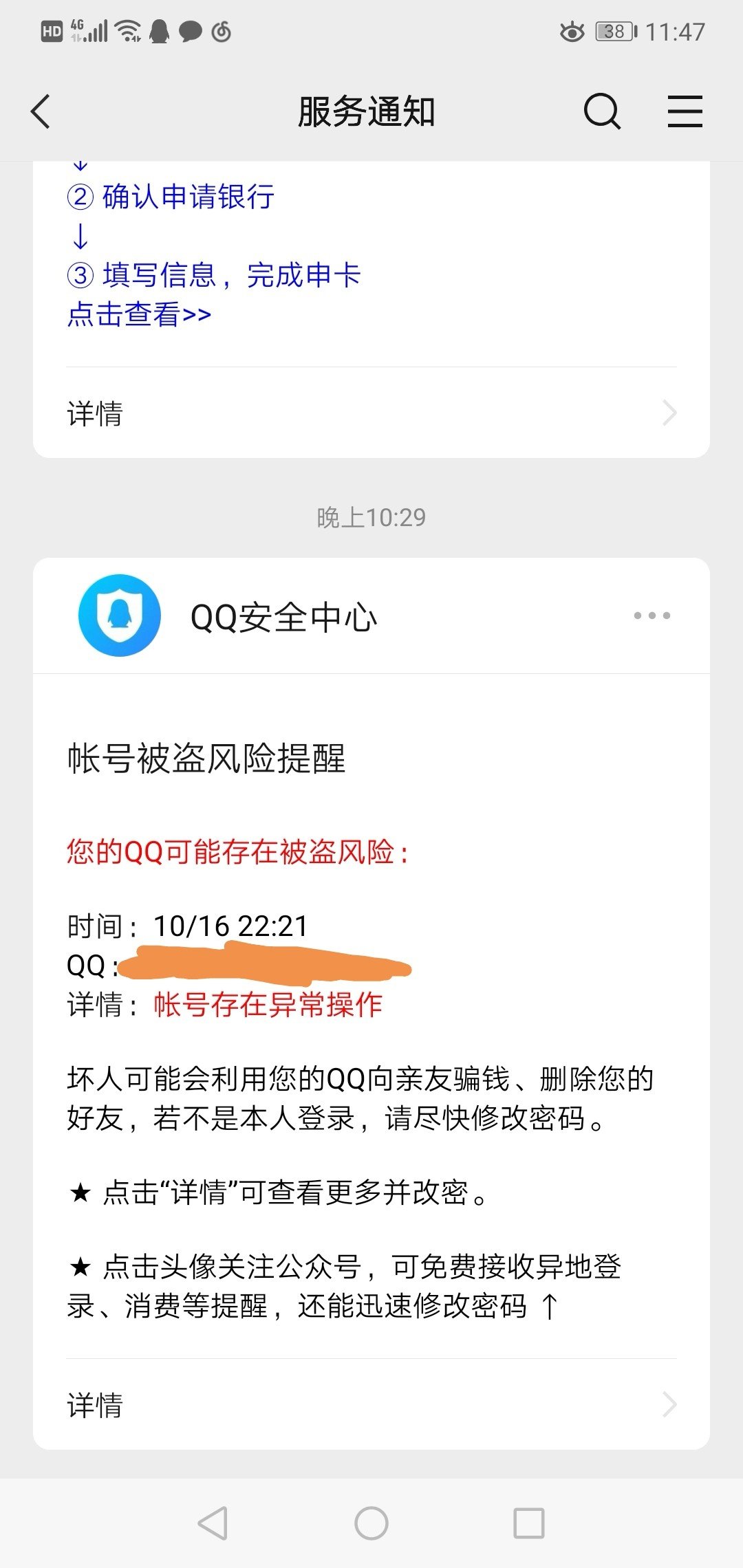
Task: Open the three-dot options on QQ安全中心 card
Action: [652, 616]
